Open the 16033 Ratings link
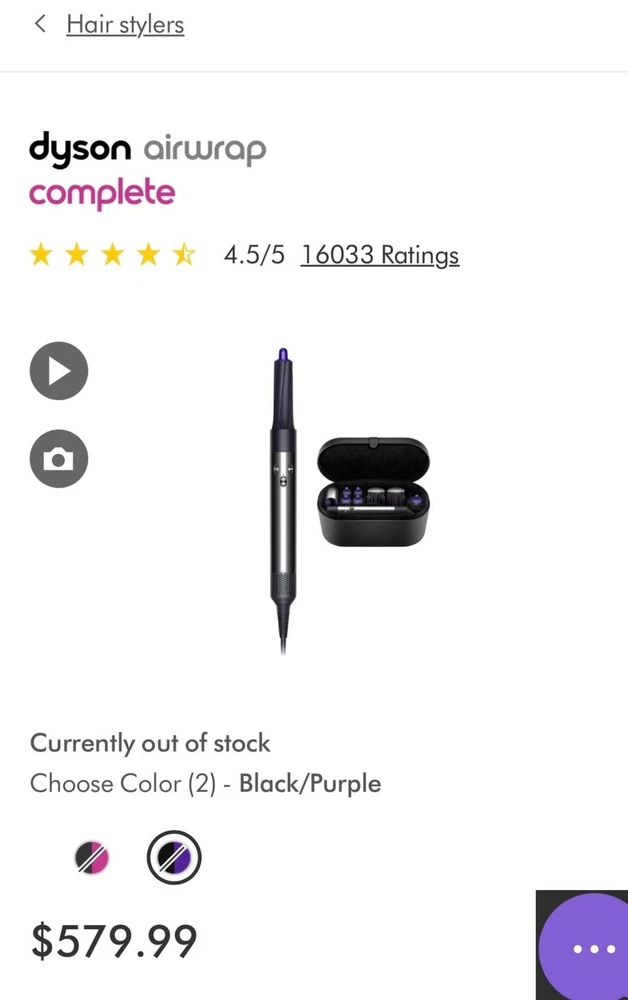The width and height of the screenshot is (628, 1000). pyautogui.click(x=380, y=255)
